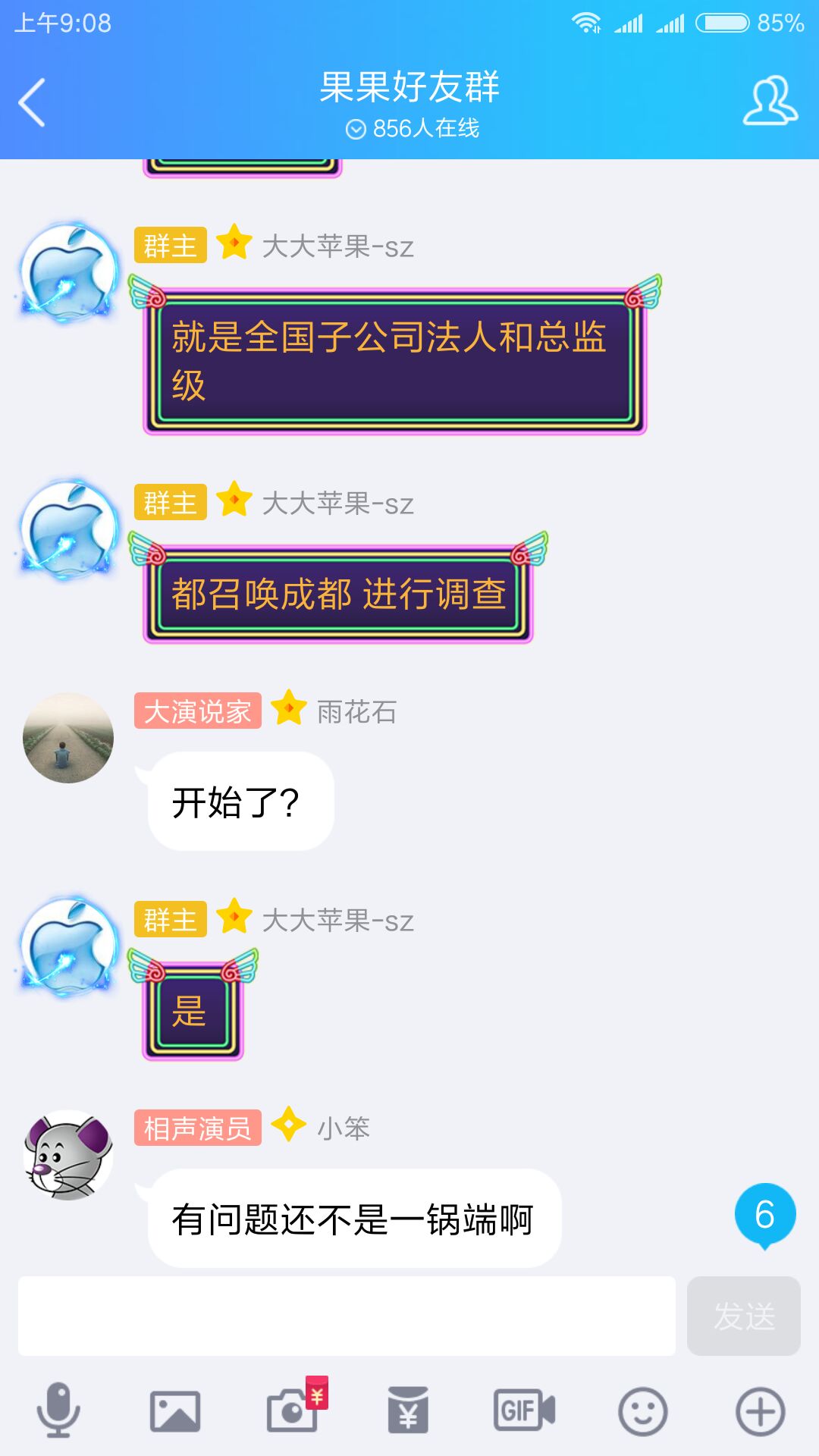Open more options plus menu
This screenshot has height=1456, width=819.
pyautogui.click(x=760, y=1411)
